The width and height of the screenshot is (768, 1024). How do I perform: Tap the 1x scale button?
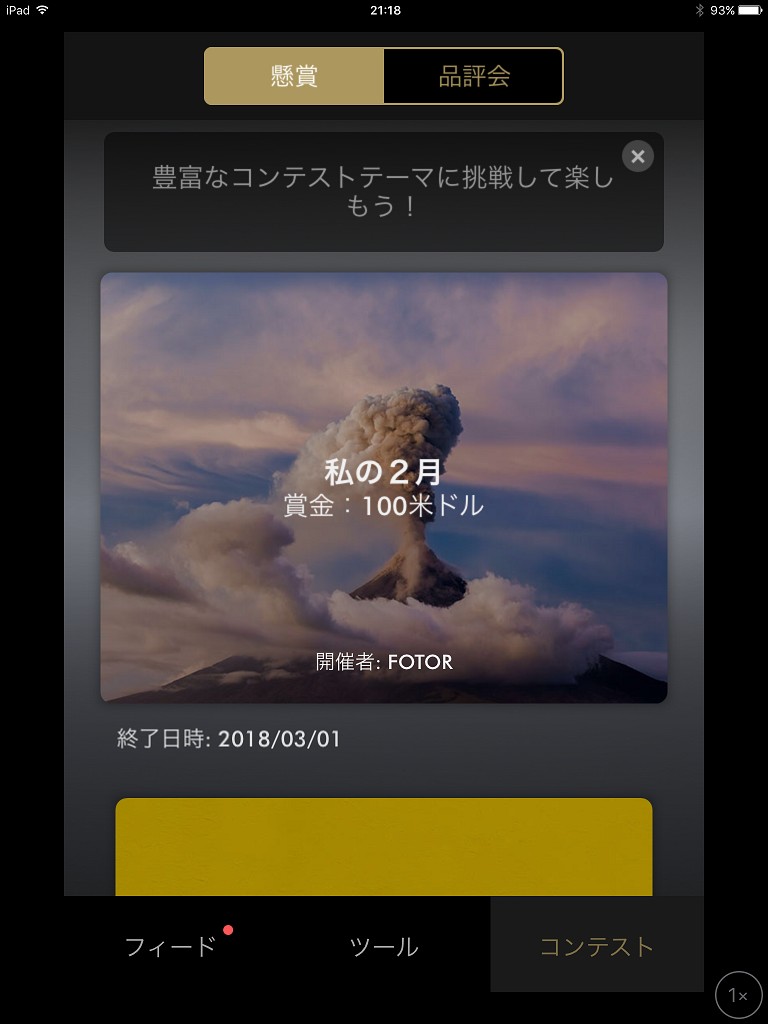(739, 995)
